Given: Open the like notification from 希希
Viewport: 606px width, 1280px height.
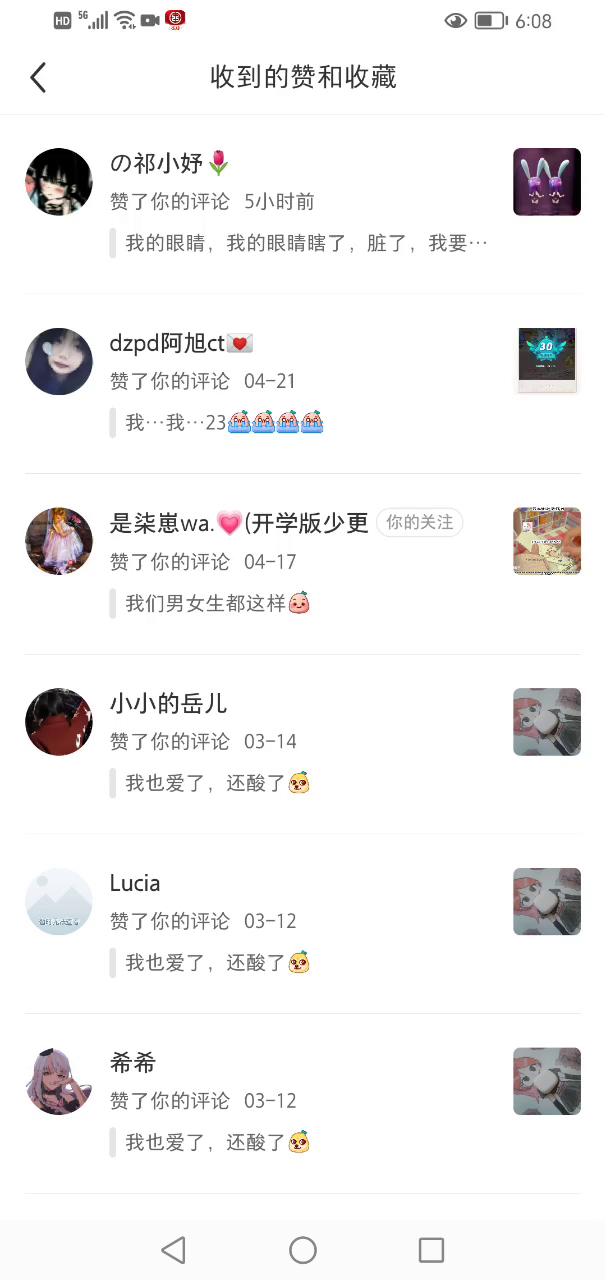Looking at the screenshot, I should click(300, 1102).
